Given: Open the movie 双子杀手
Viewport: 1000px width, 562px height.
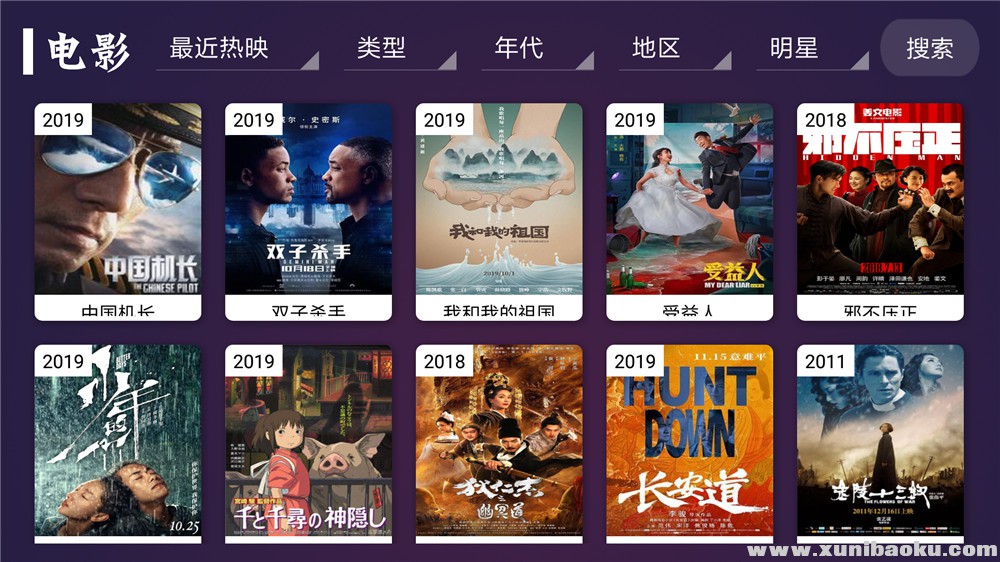Looking at the screenshot, I should coord(308,211).
